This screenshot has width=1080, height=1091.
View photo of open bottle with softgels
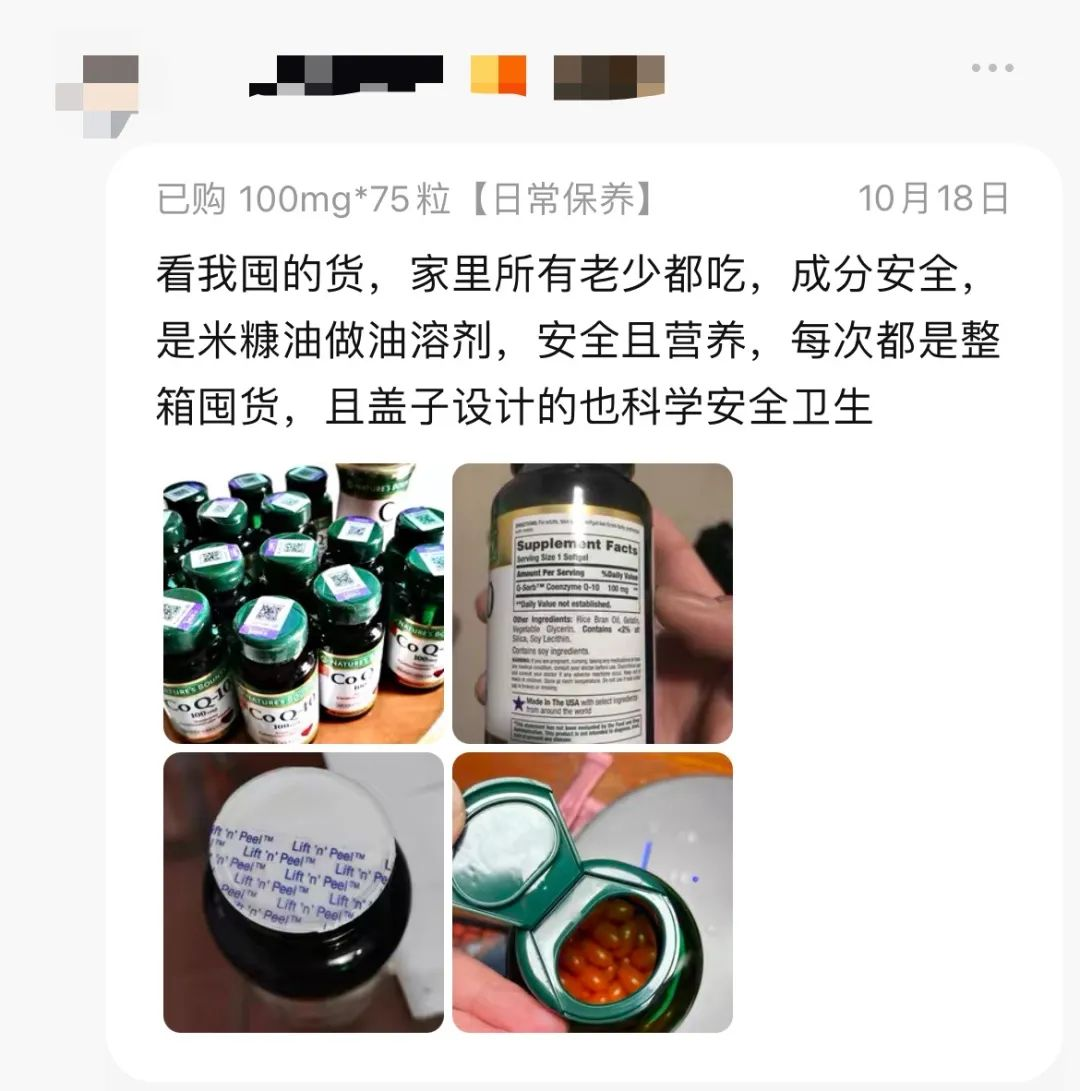[592, 892]
